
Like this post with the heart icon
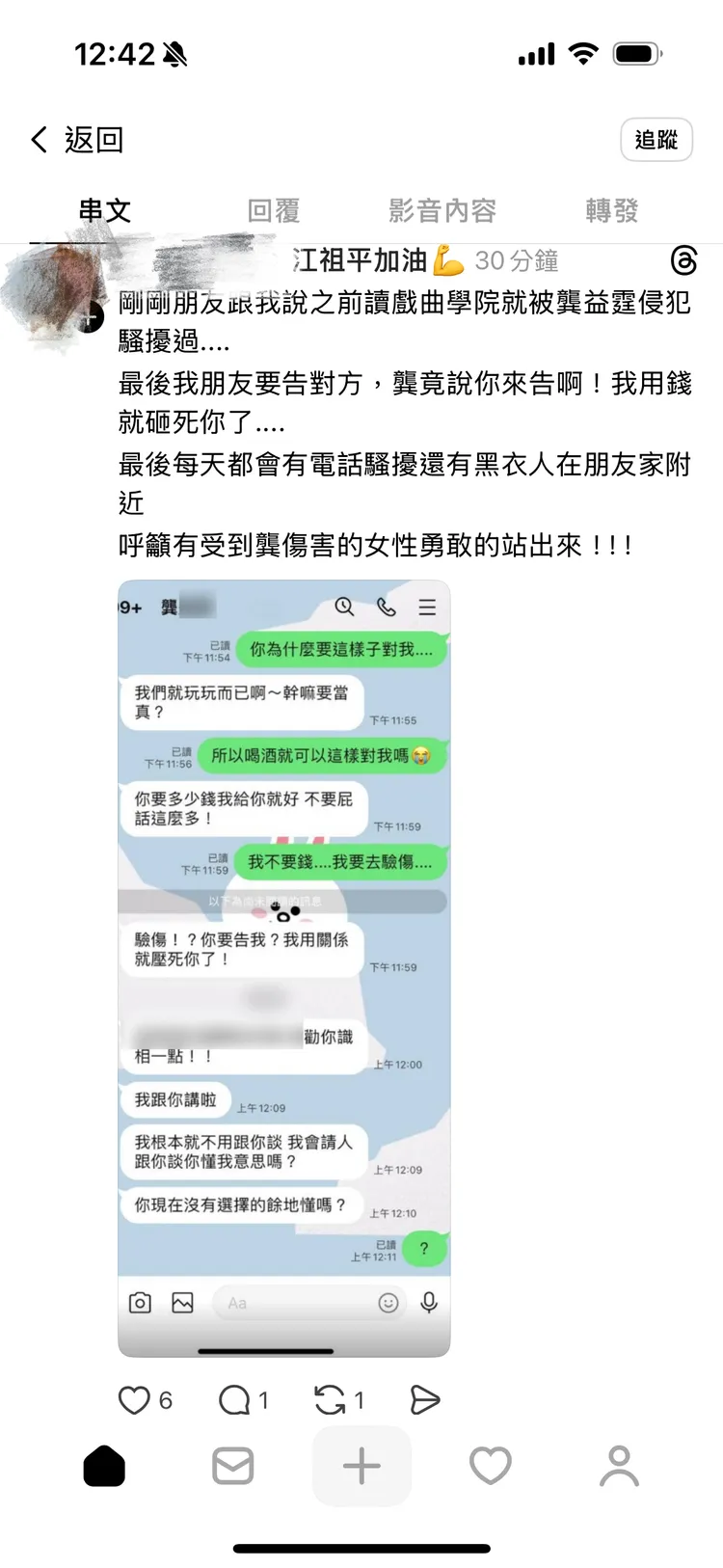[134, 1400]
